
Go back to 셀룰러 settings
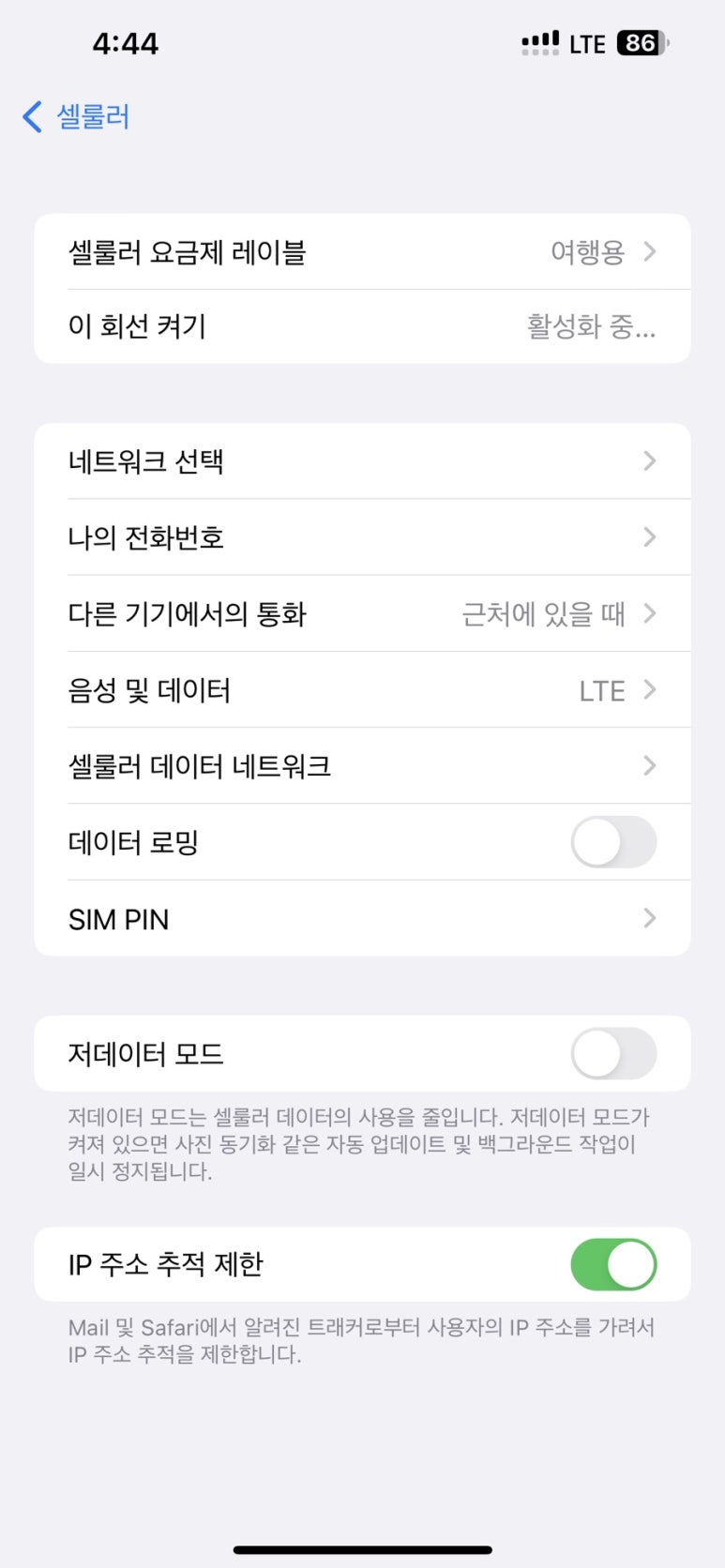[76, 117]
